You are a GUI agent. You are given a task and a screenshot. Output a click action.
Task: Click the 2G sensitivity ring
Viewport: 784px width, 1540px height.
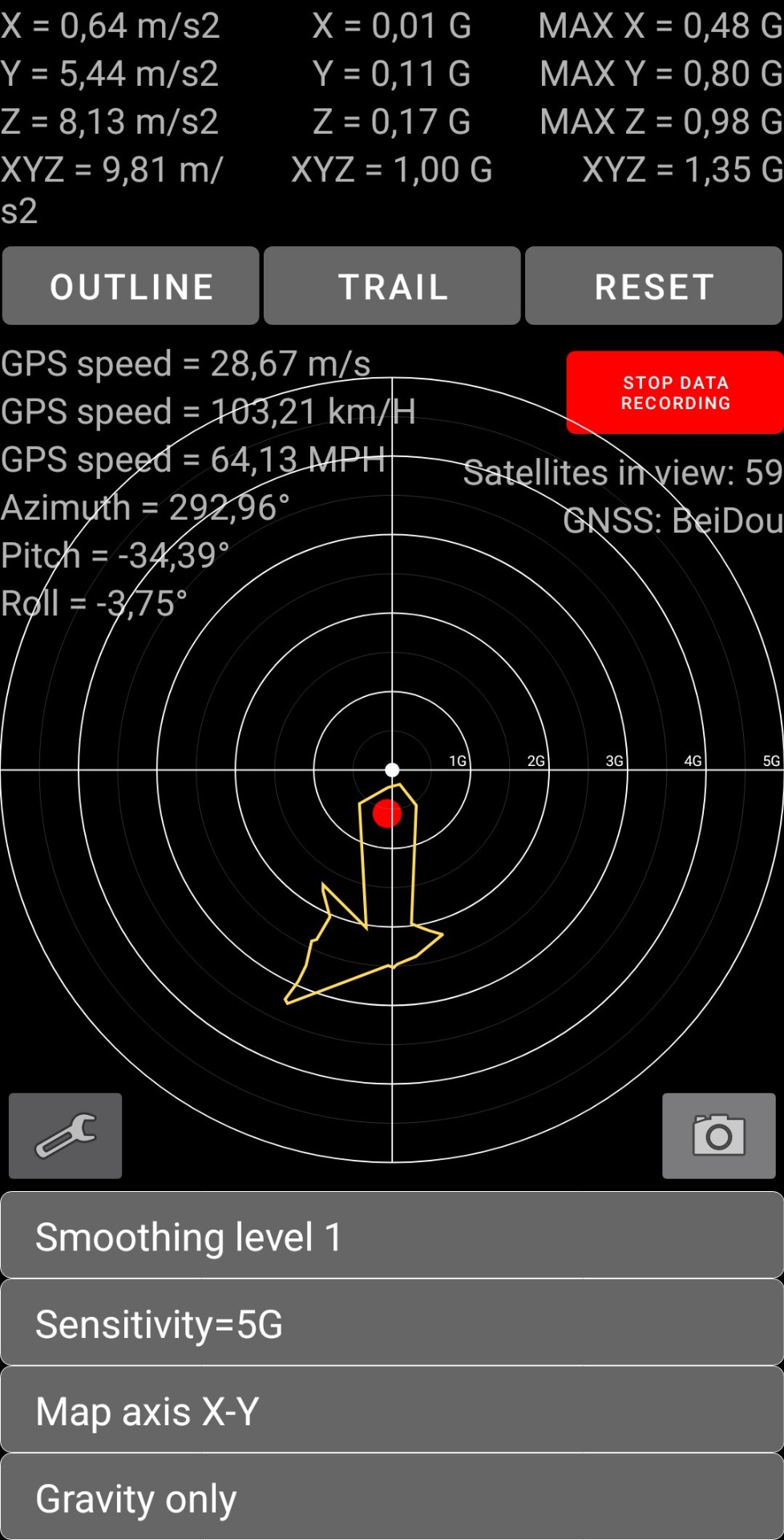535,760
